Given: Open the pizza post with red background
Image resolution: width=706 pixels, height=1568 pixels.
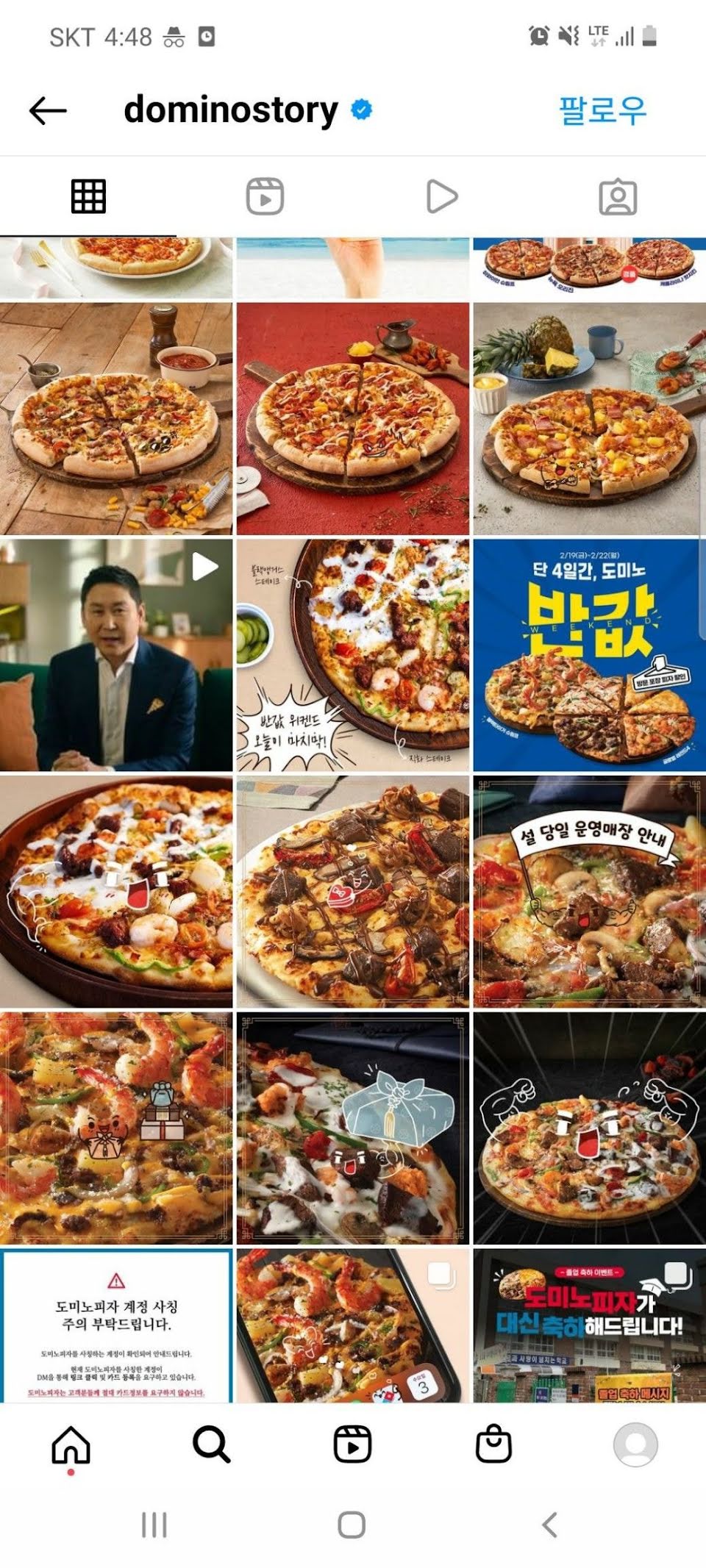Looking at the screenshot, I should point(353,418).
